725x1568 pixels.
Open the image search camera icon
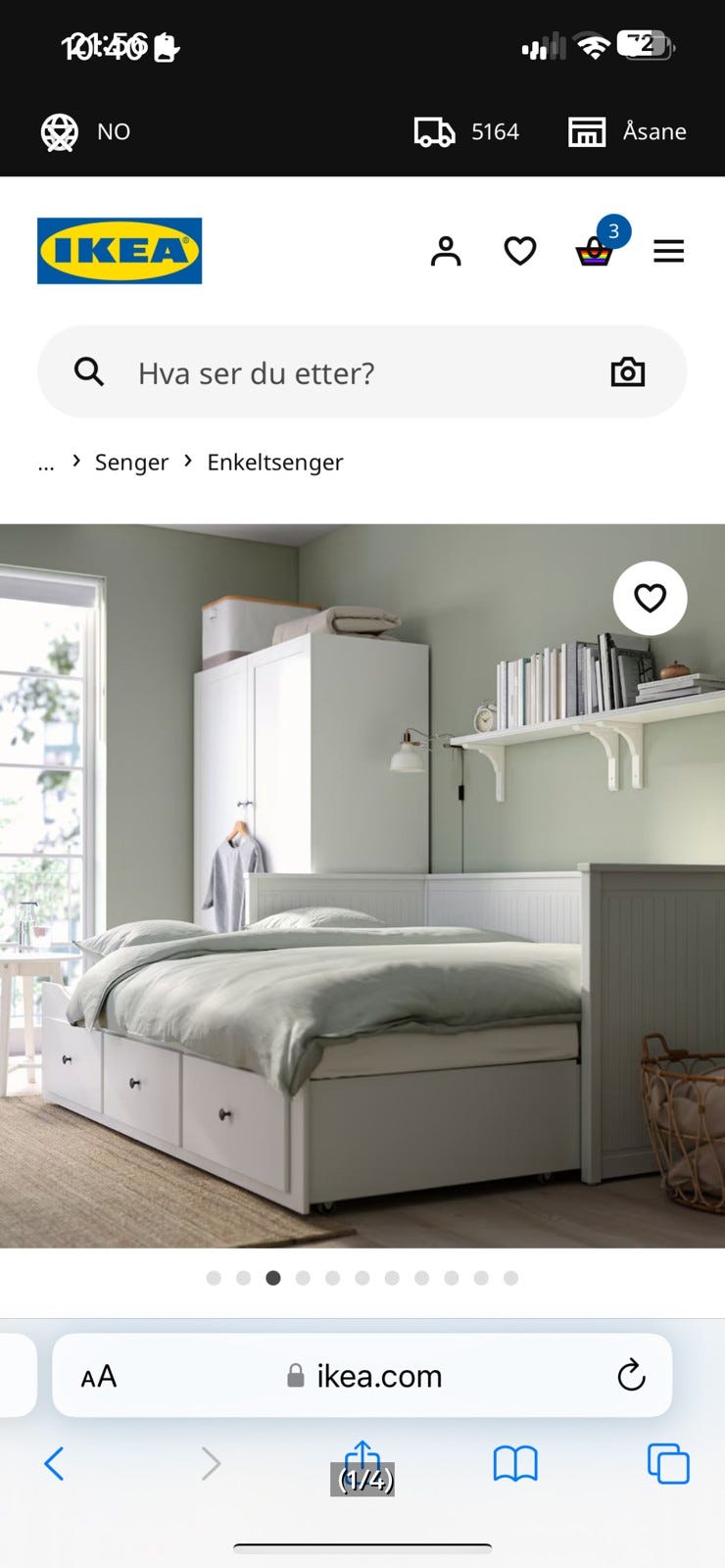pos(628,371)
